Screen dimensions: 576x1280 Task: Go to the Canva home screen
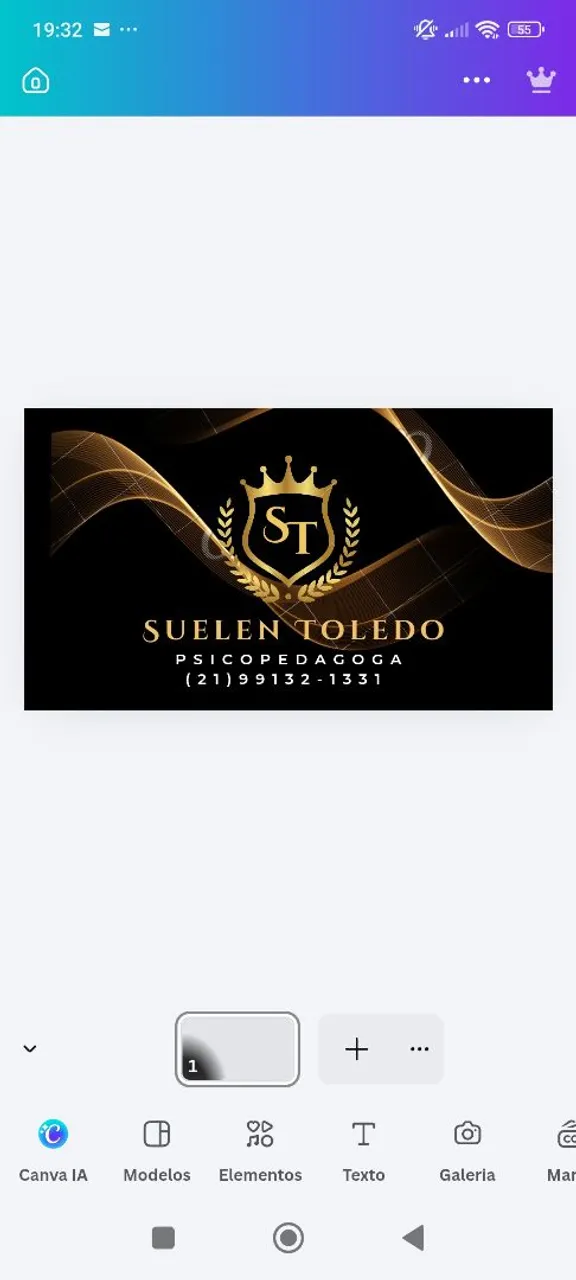(x=36, y=81)
